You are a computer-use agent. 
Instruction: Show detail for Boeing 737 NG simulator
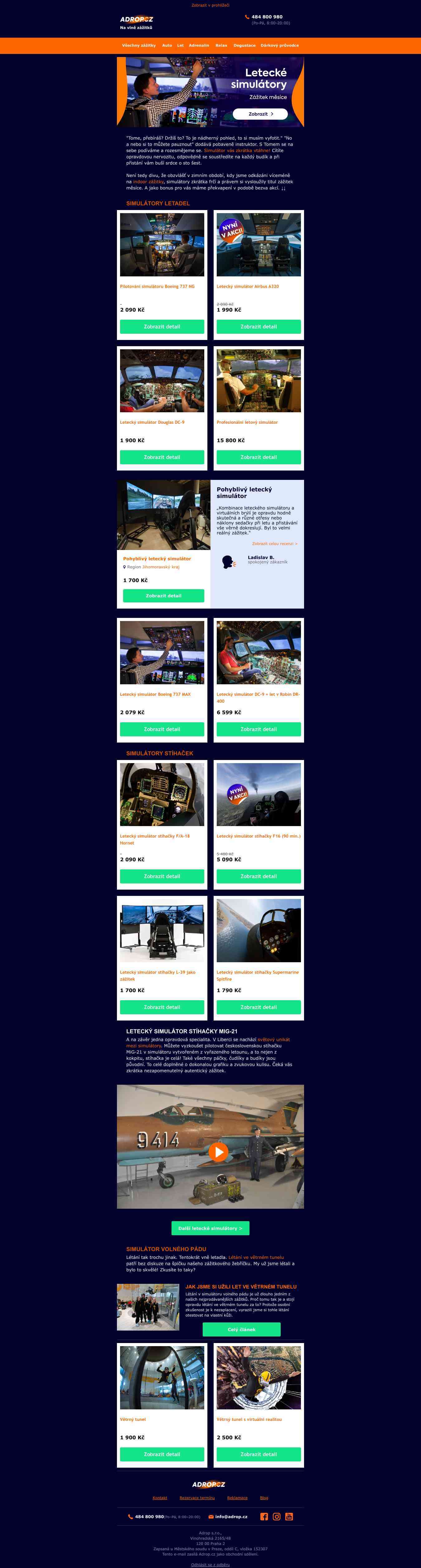click(162, 327)
